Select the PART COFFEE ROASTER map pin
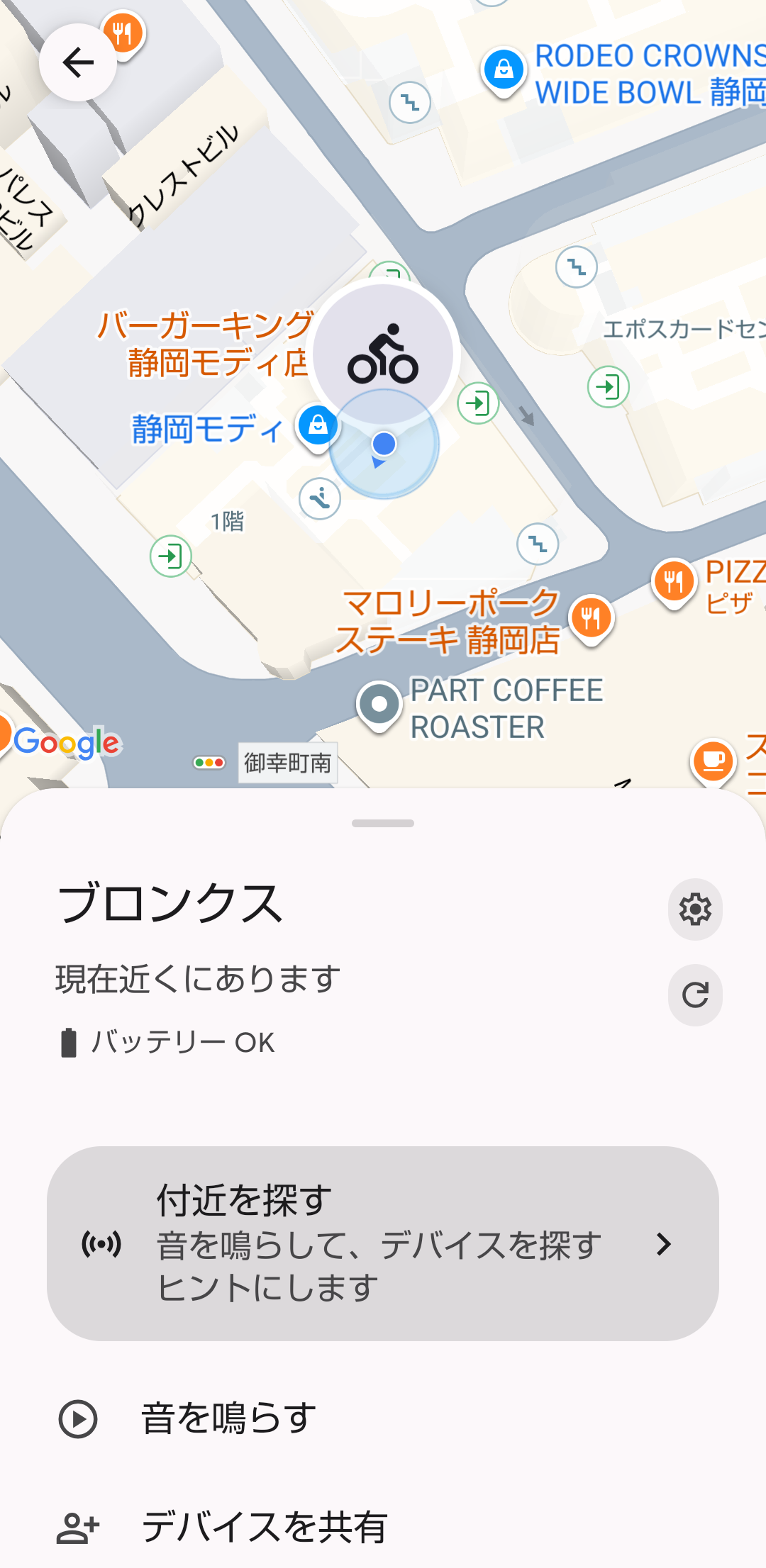 [379, 705]
